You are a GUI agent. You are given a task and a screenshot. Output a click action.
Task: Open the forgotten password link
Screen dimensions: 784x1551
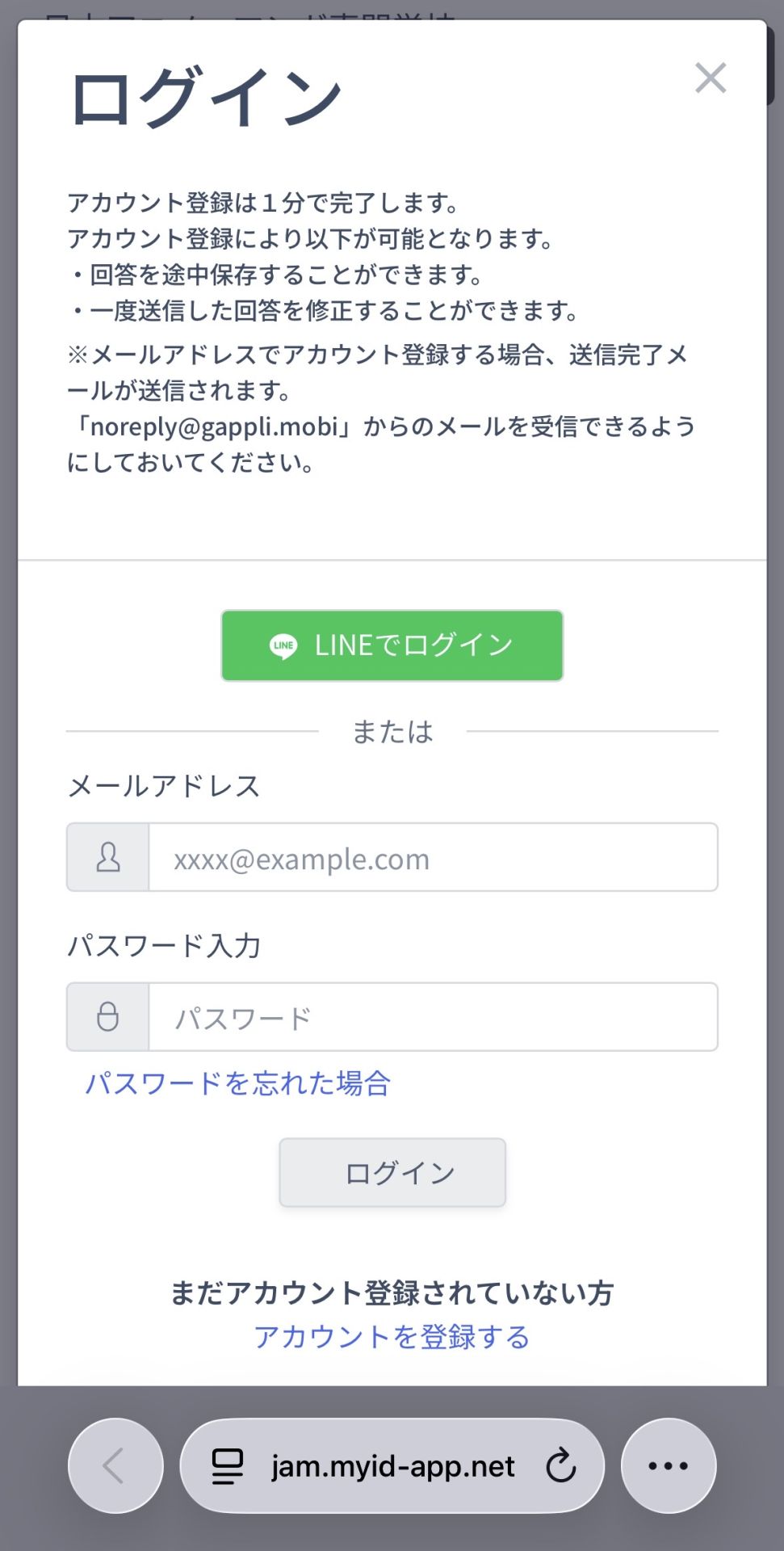[238, 1083]
